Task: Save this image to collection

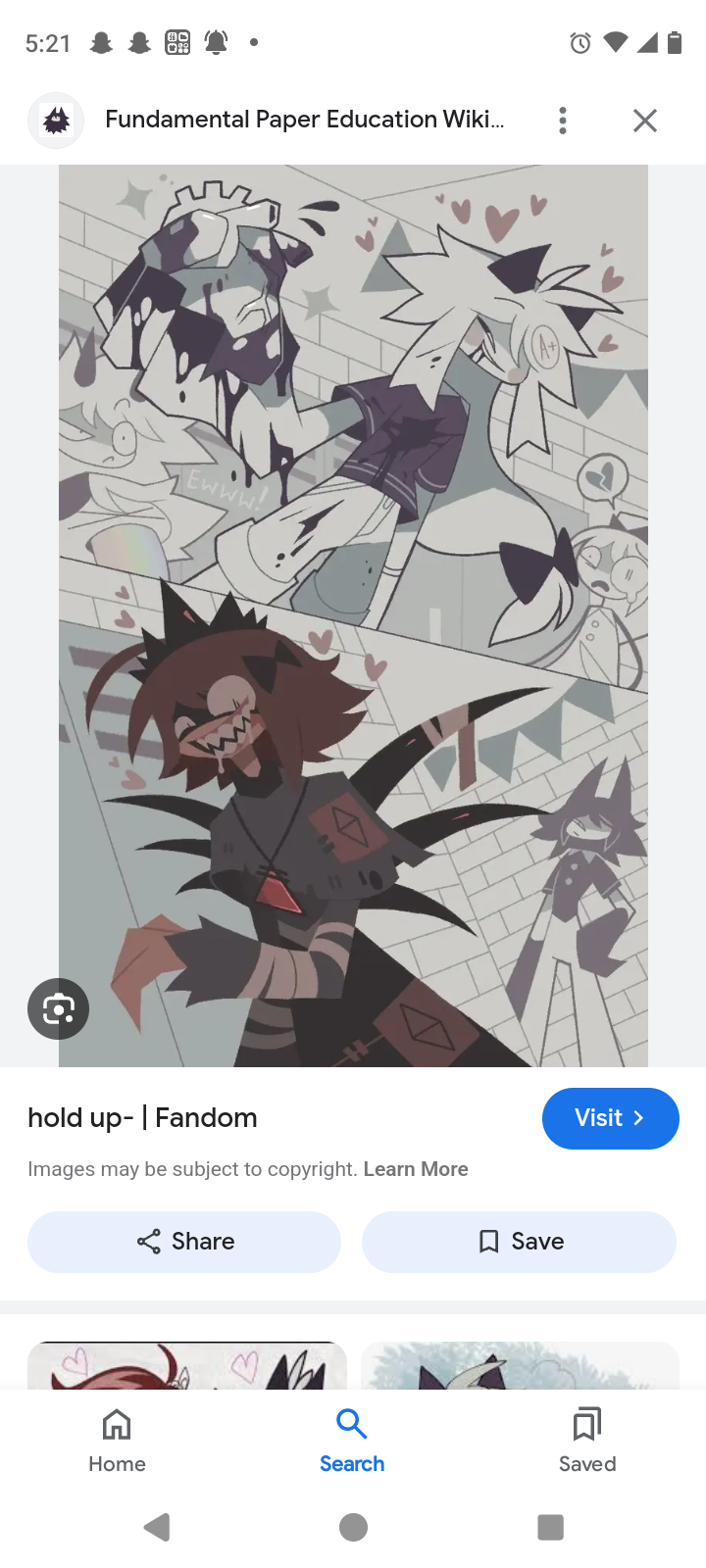Action: point(519,1242)
